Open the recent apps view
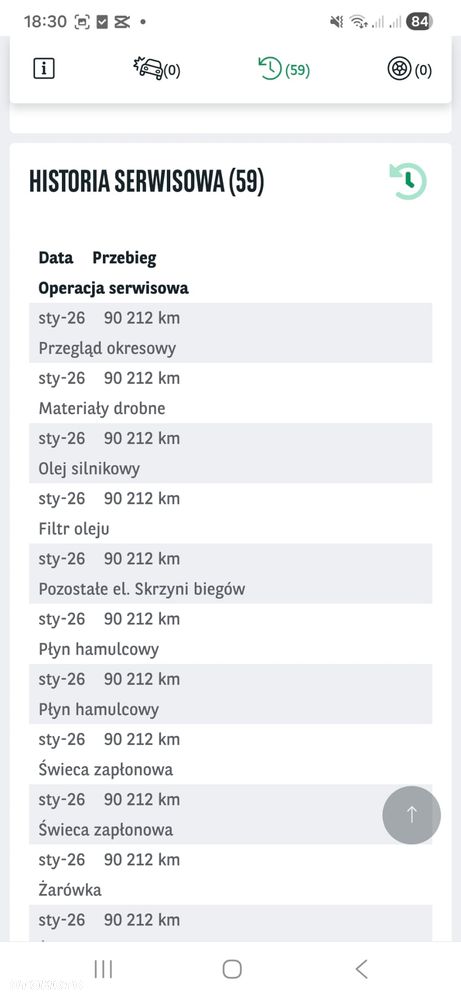The height and width of the screenshot is (999, 461). (103, 969)
